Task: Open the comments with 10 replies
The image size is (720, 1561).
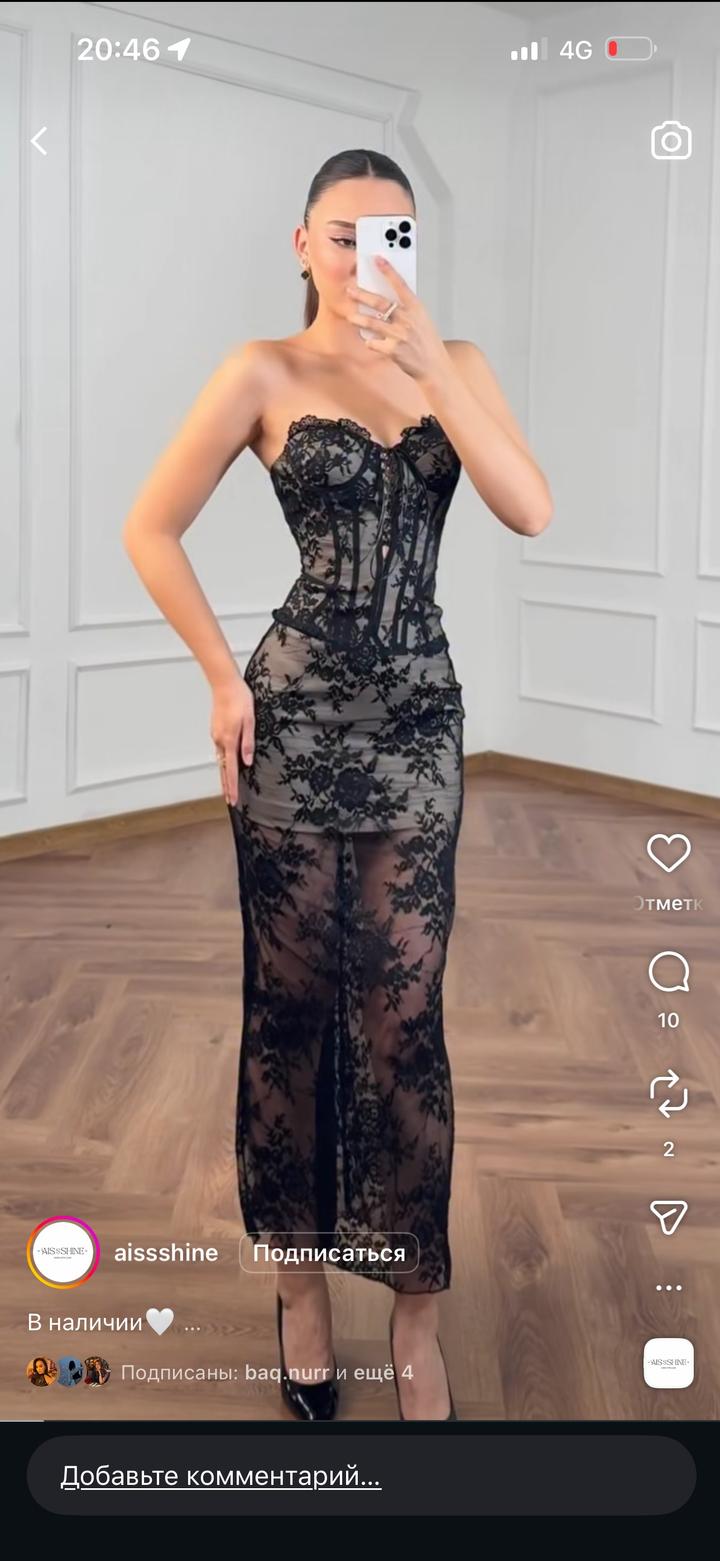Action: [668, 972]
